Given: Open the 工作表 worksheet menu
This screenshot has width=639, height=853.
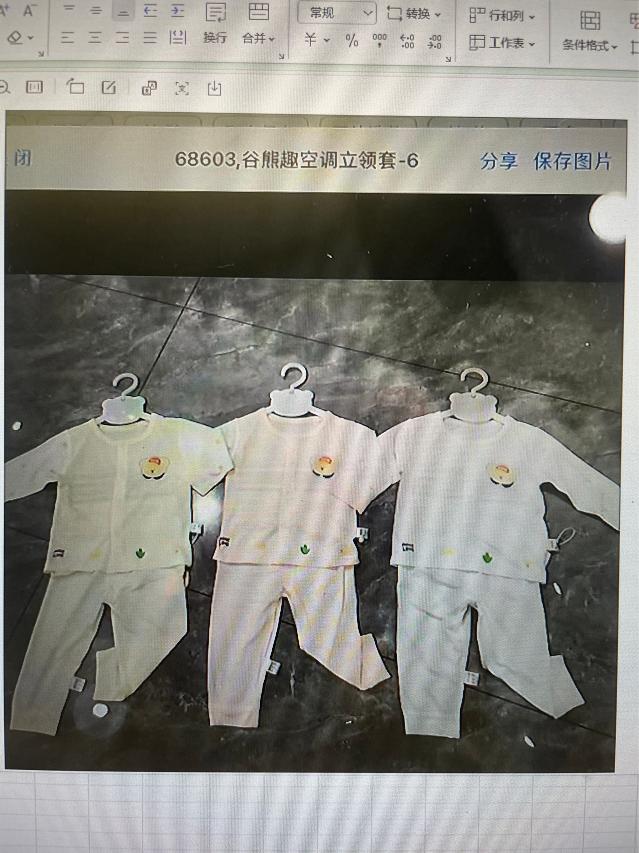Looking at the screenshot, I should 503,43.
